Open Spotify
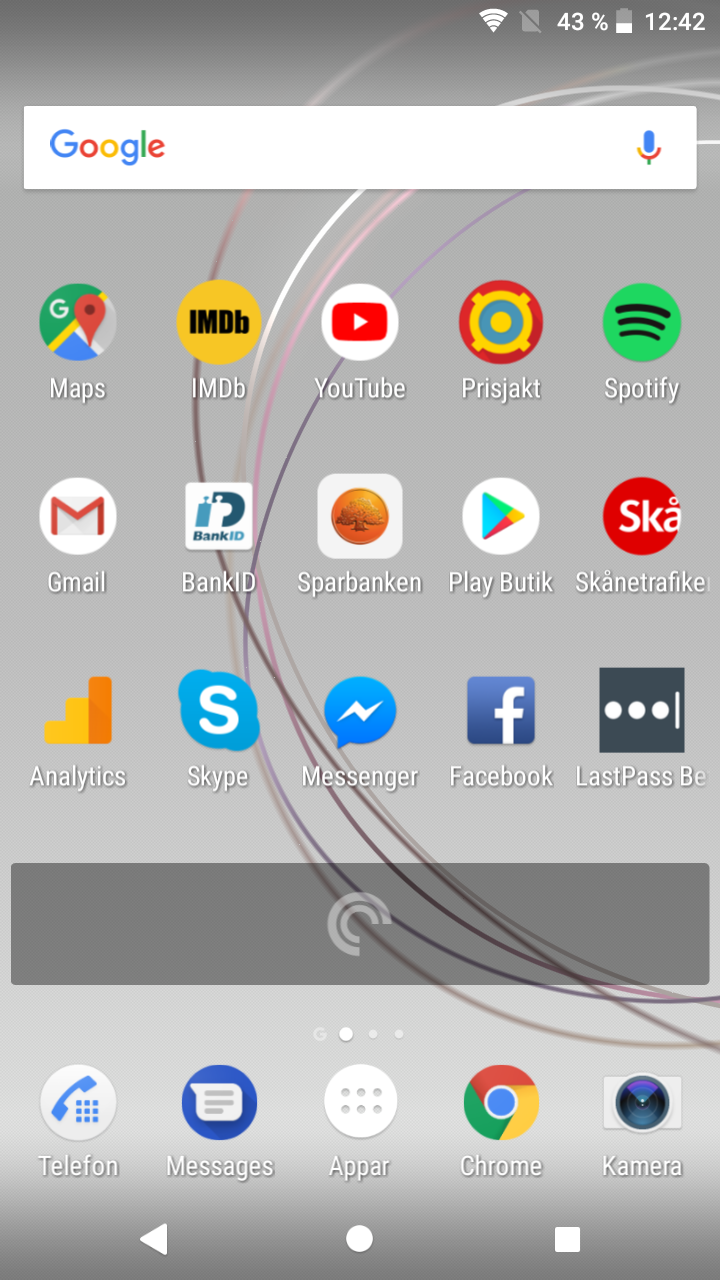The width and height of the screenshot is (720, 1280). coord(641,323)
